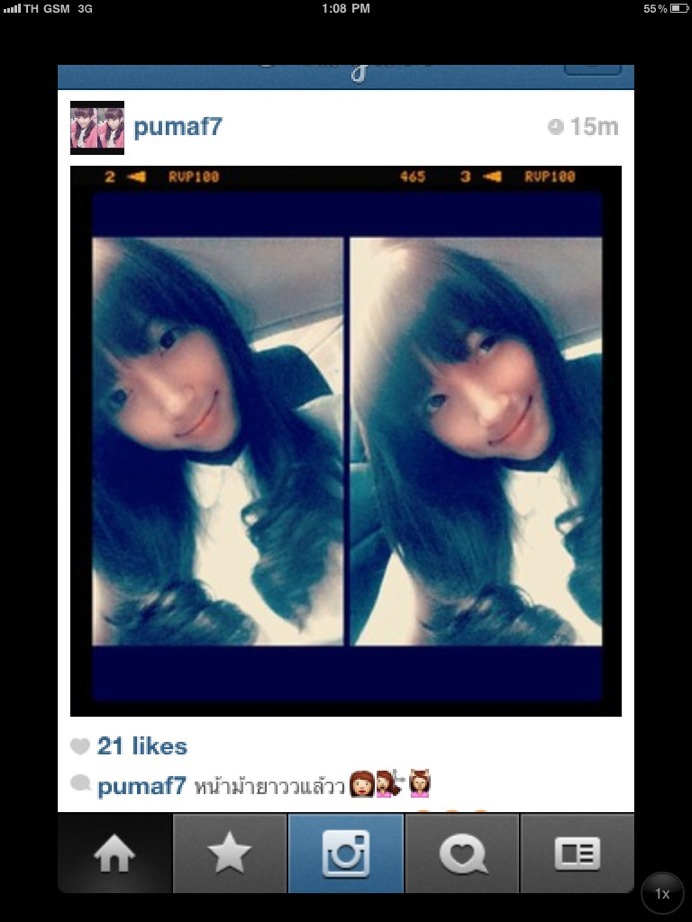Viewport: 692px width, 922px height.
Task: Switch to the News activity tab
Action: coord(462,853)
